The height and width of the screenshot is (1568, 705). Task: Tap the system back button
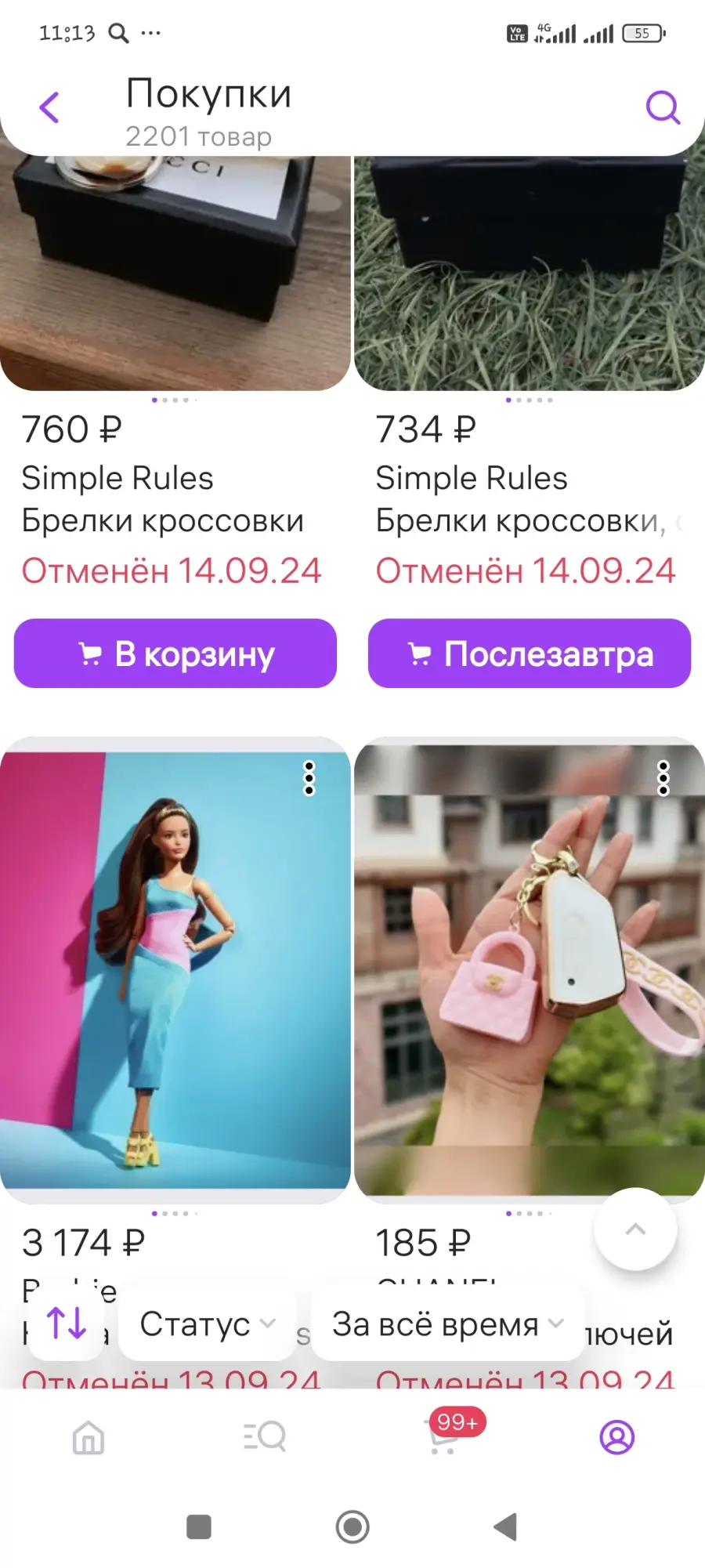505,1527
